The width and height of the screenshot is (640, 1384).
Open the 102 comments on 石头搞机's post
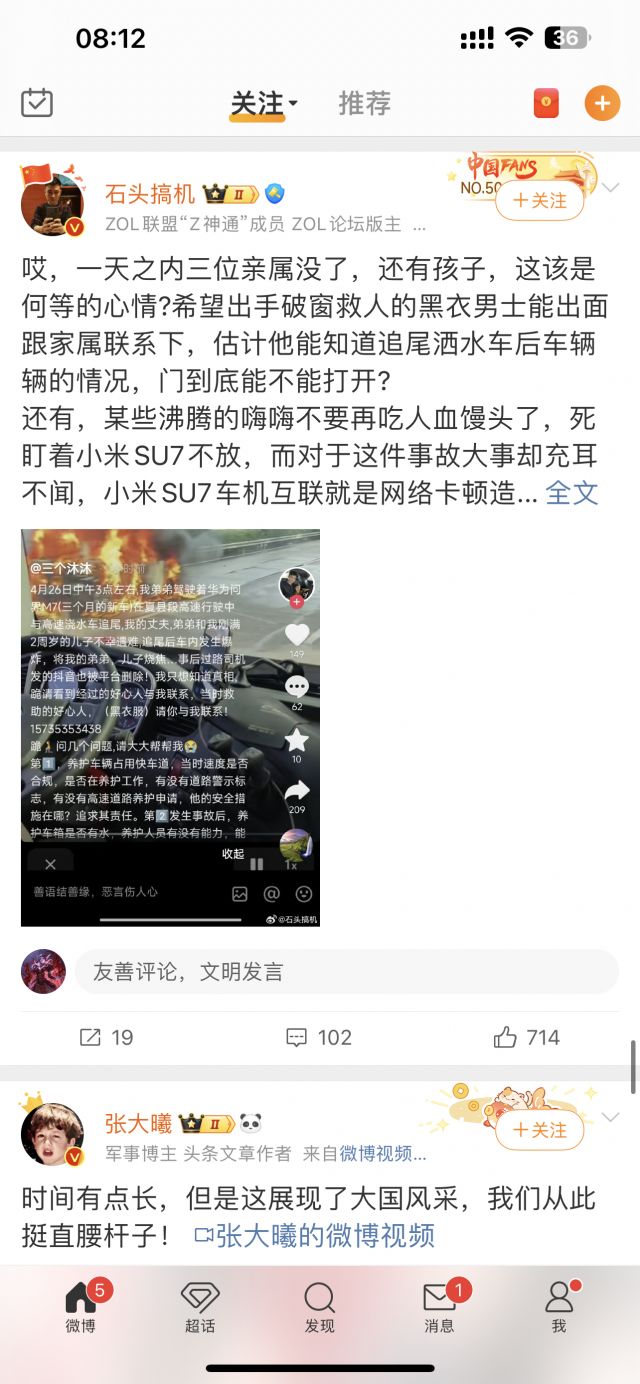pyautogui.click(x=319, y=1037)
